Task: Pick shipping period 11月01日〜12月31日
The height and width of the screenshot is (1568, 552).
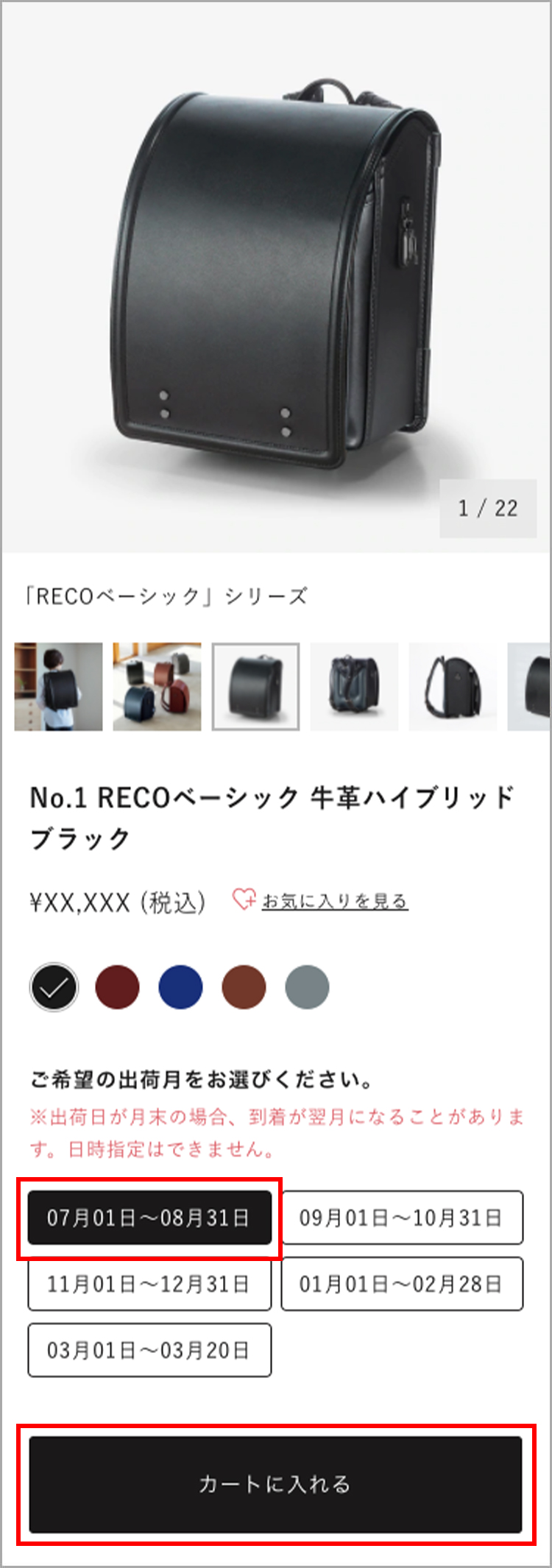Action: tap(149, 1284)
